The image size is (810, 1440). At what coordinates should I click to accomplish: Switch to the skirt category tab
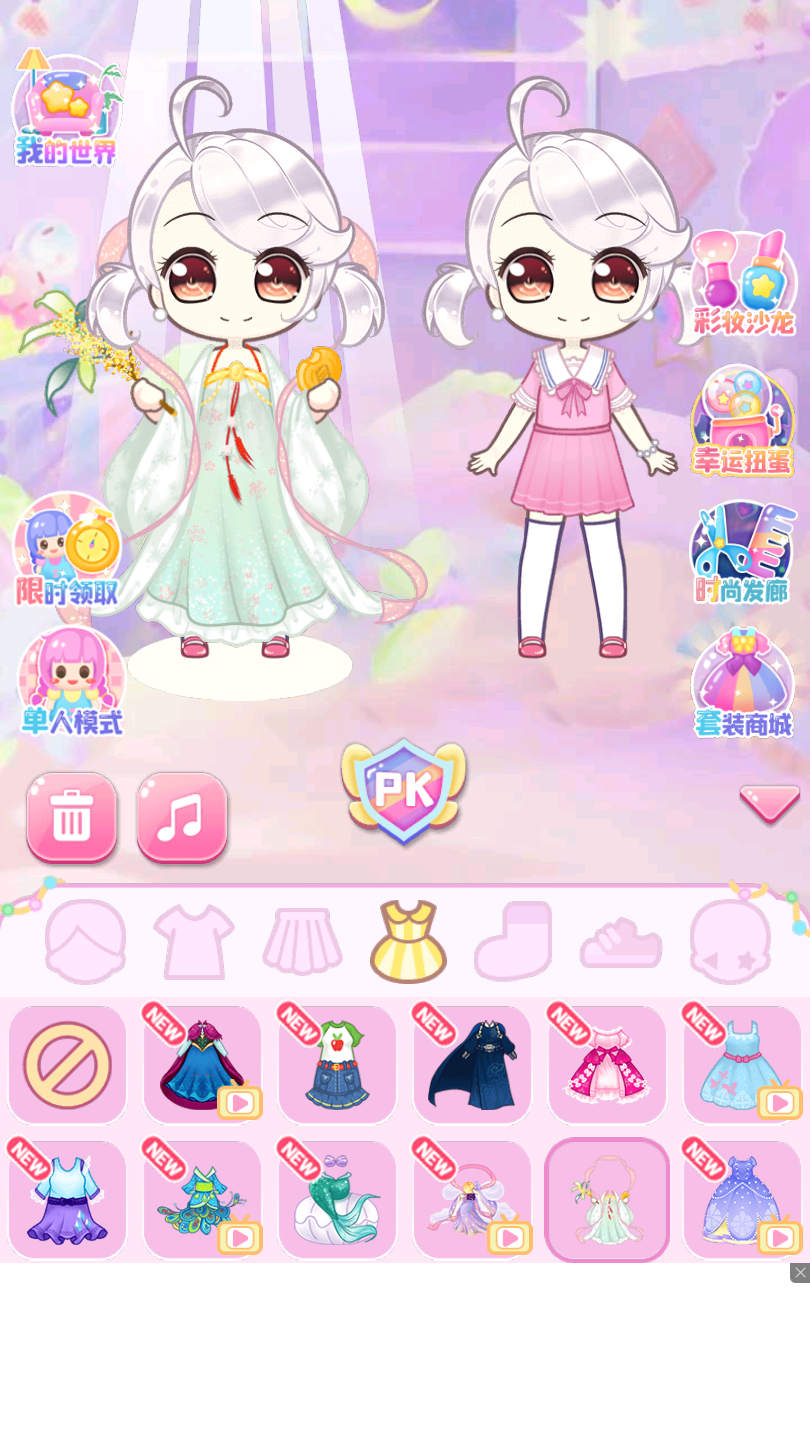302,942
